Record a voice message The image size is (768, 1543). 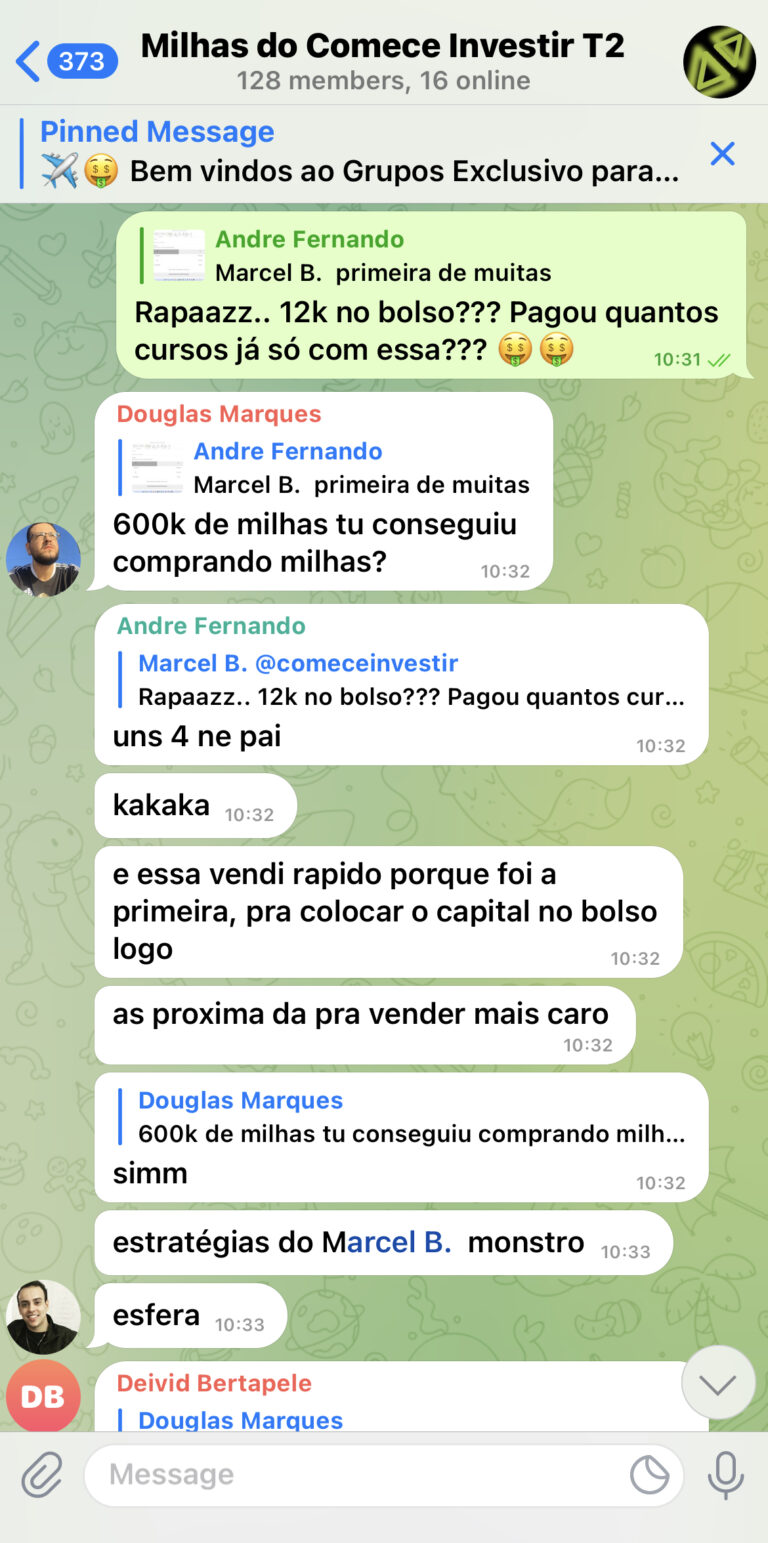pos(725,1474)
